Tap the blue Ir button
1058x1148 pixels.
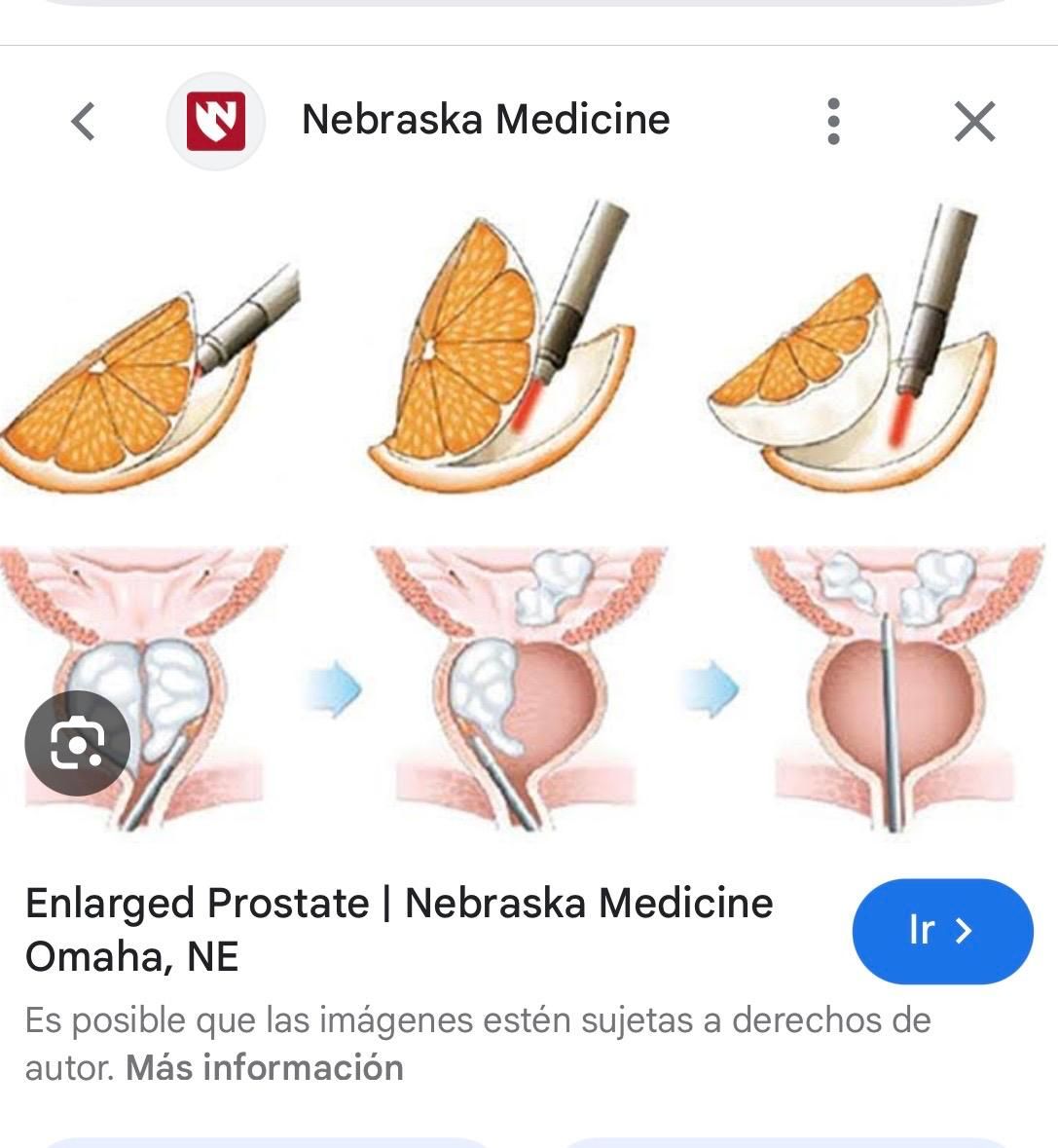coord(941,931)
